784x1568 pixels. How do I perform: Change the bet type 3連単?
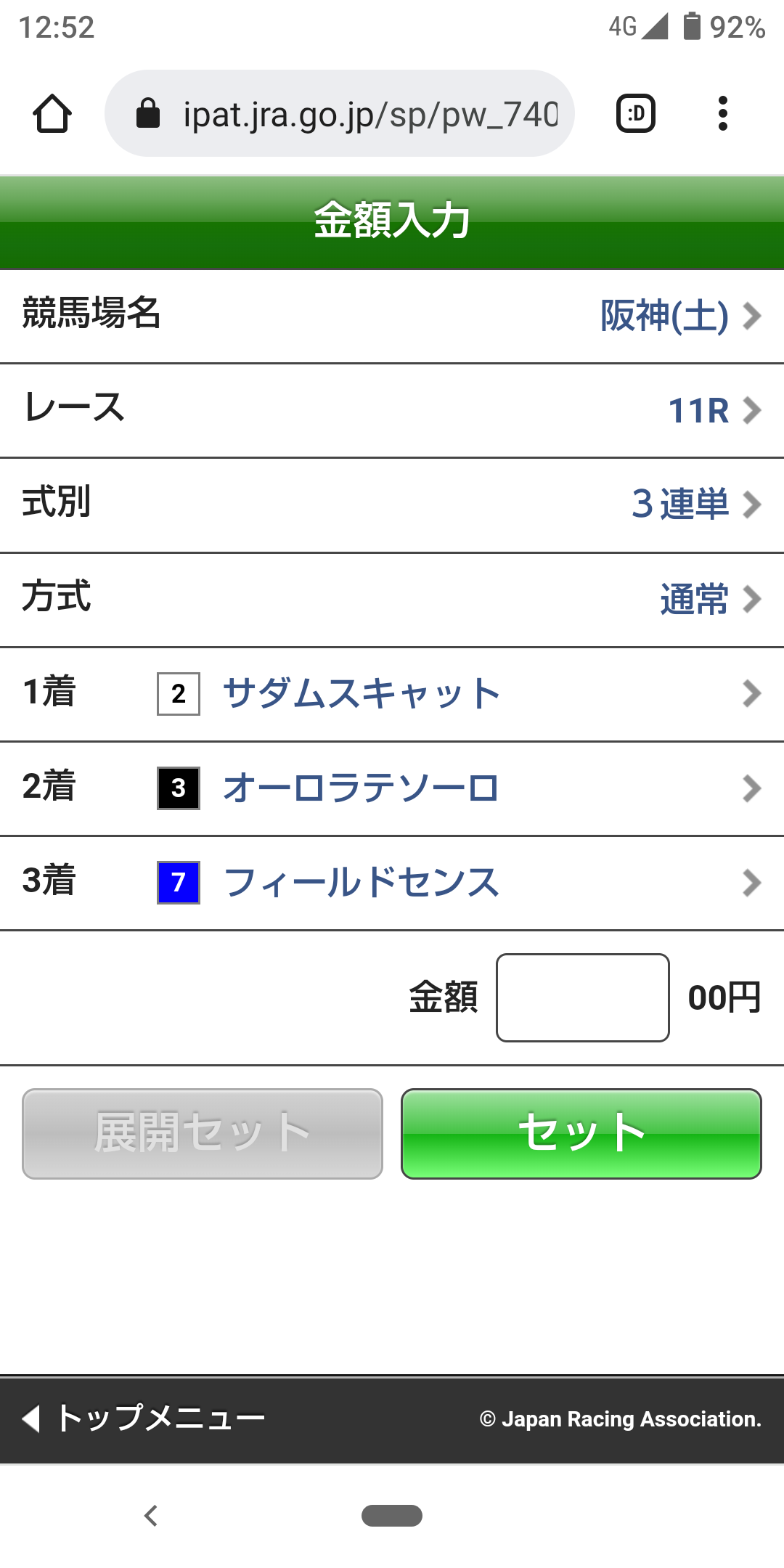pyautogui.click(x=695, y=505)
